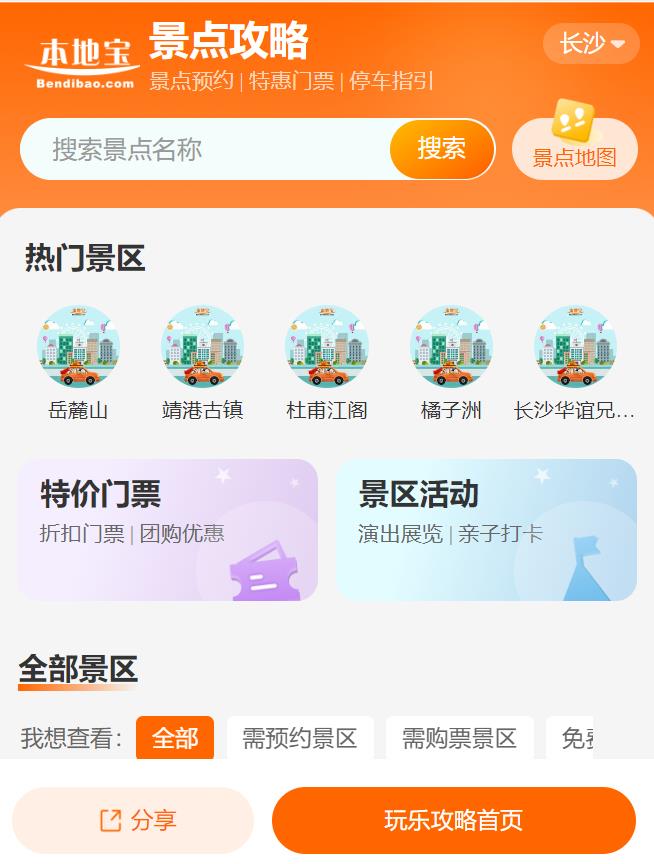Open the 特价门票 card
Image resolution: width=654 pixels, height=864 pixels.
click(x=168, y=530)
